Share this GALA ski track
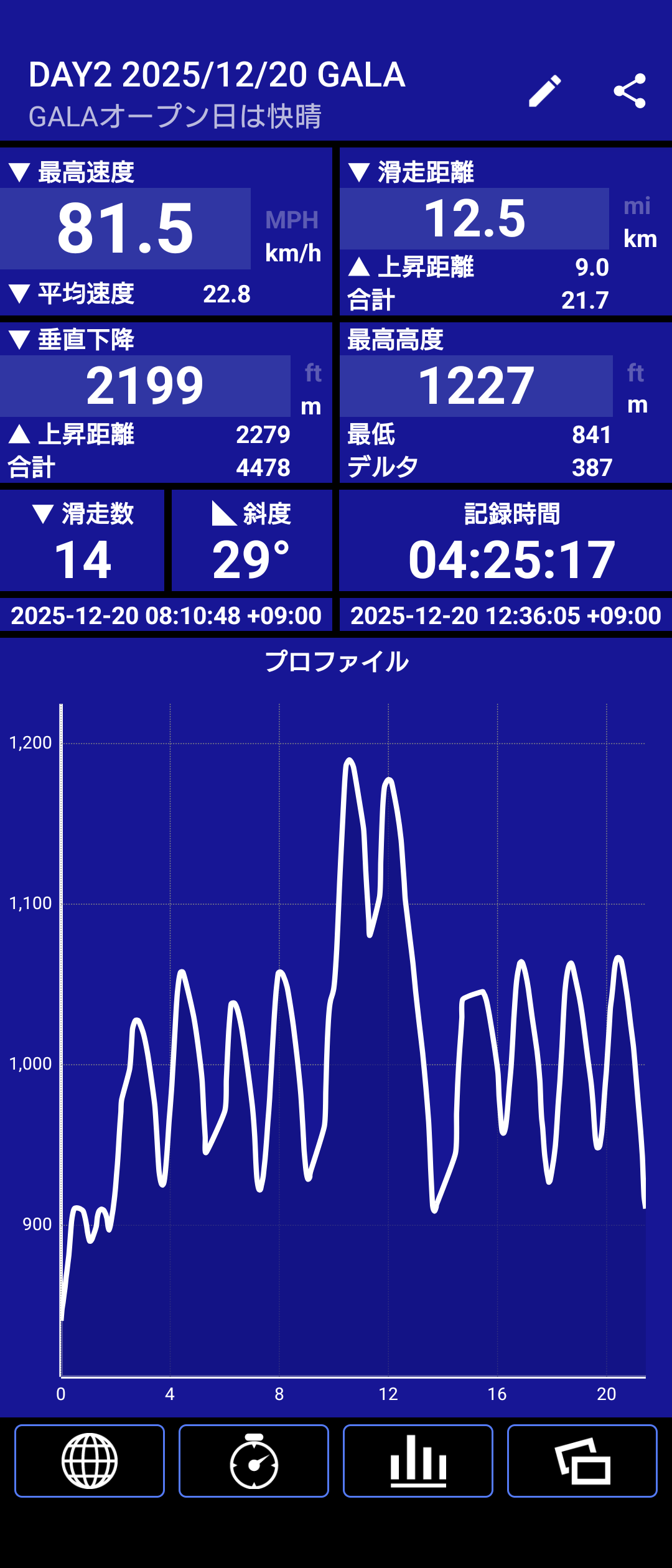This screenshot has width=672, height=1568. (629, 91)
